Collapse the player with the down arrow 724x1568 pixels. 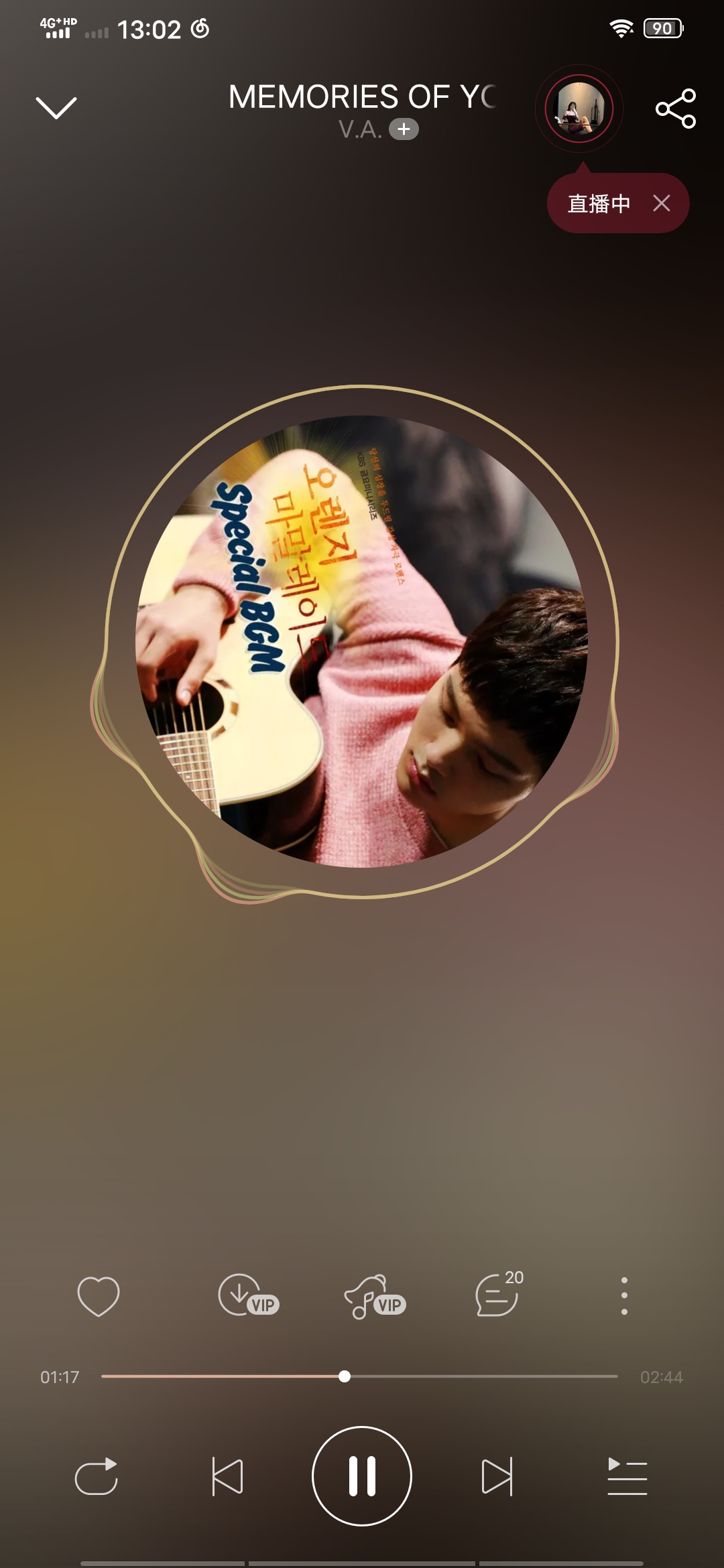(x=56, y=107)
